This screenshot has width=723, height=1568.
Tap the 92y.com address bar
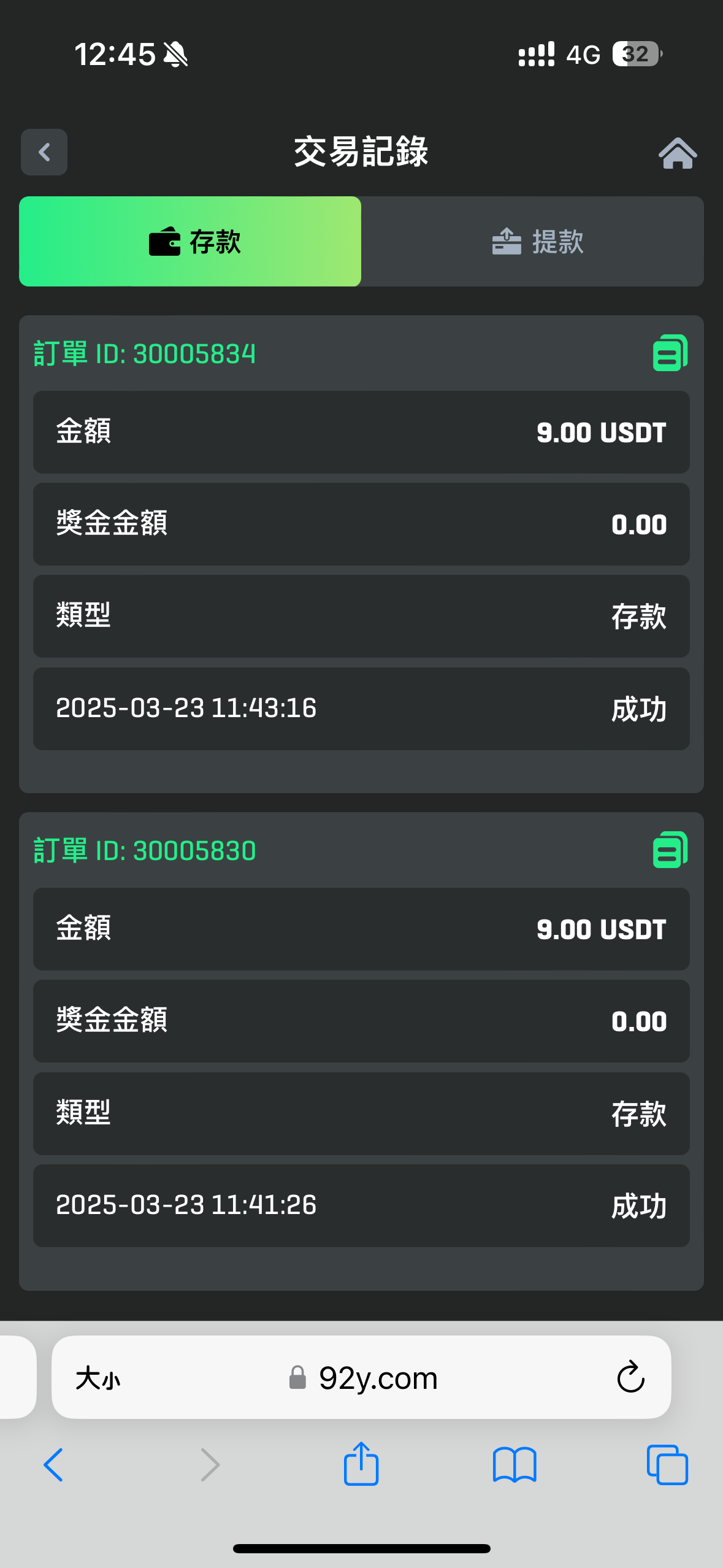[x=368, y=1378]
